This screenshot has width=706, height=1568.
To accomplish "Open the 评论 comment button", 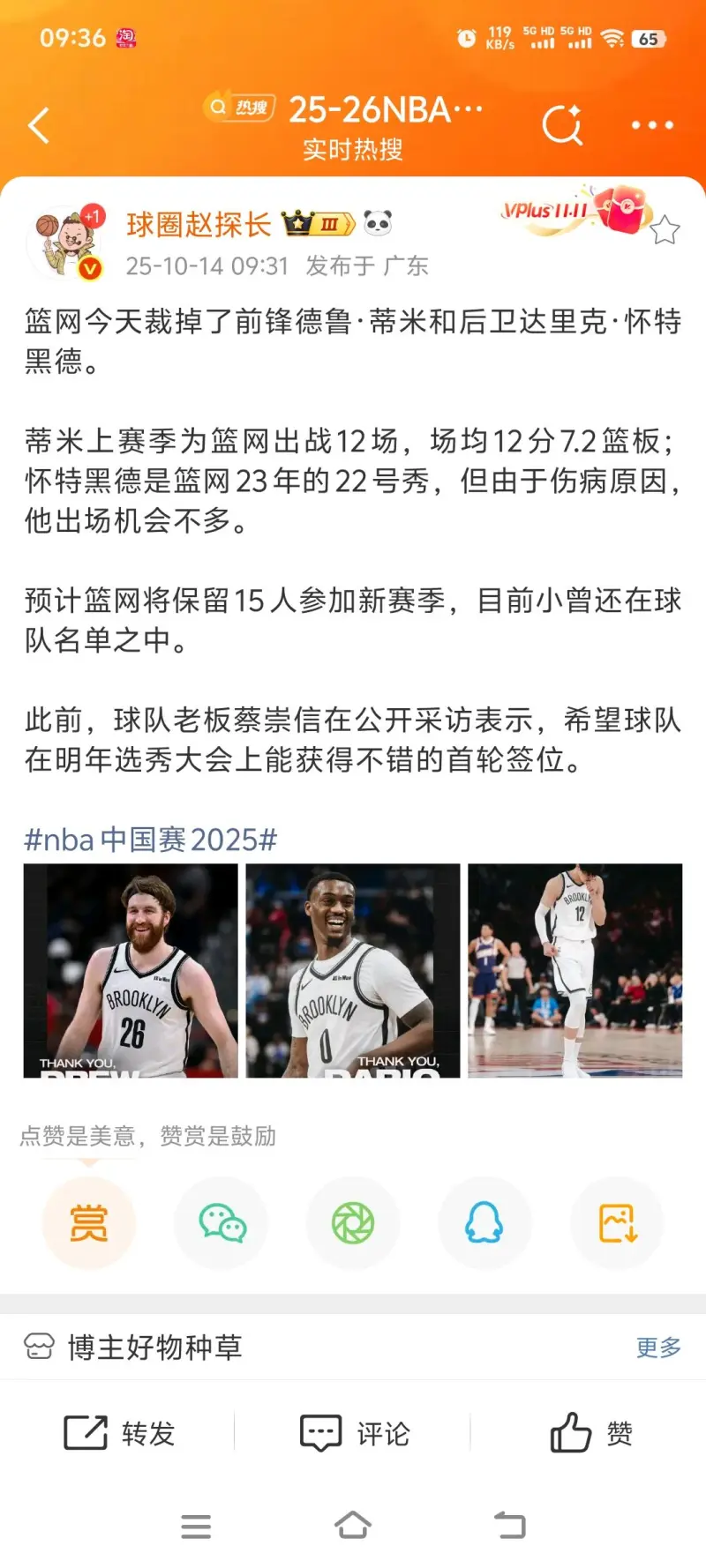I will coord(355,1433).
